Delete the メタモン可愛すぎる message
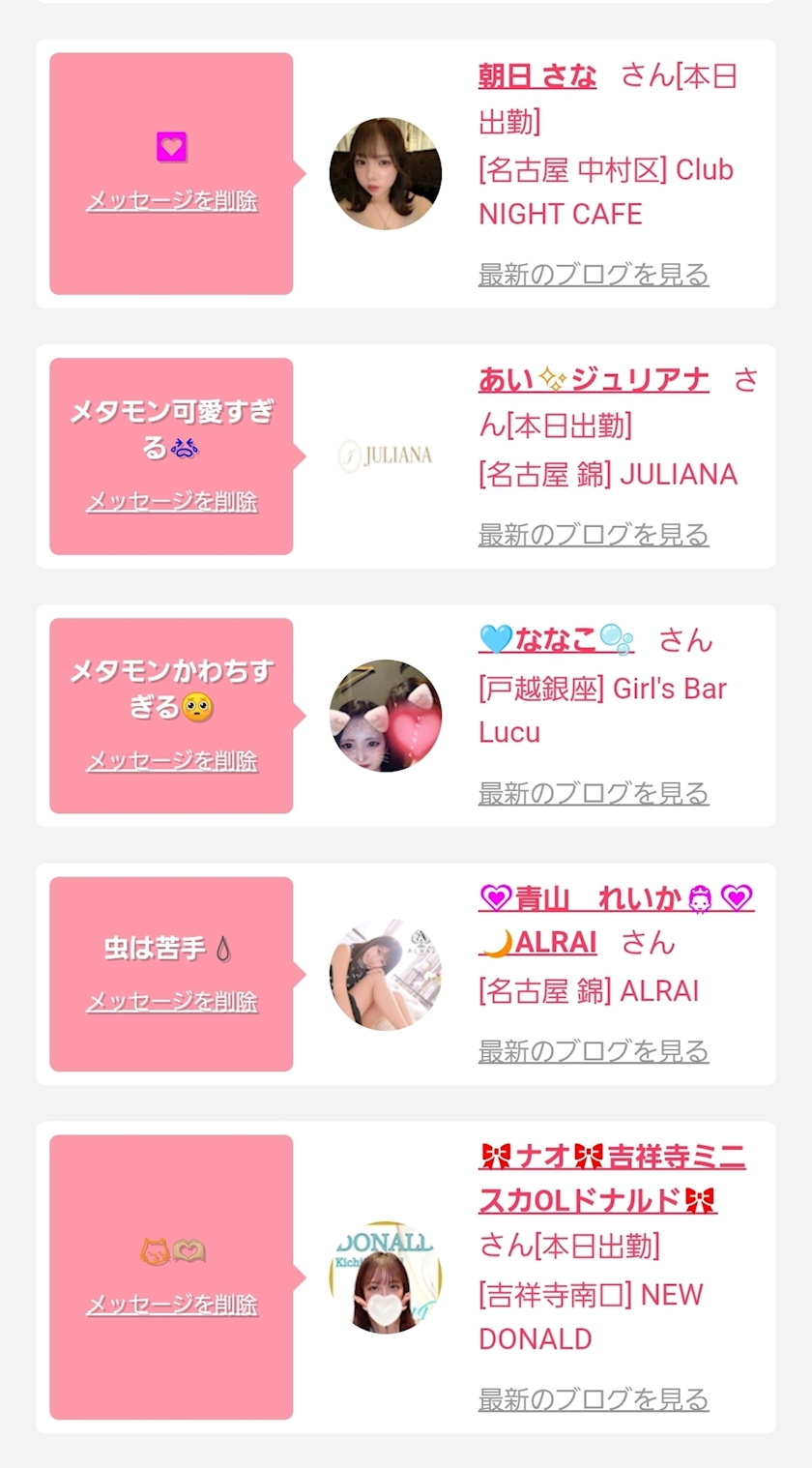812x1468 pixels. (172, 502)
